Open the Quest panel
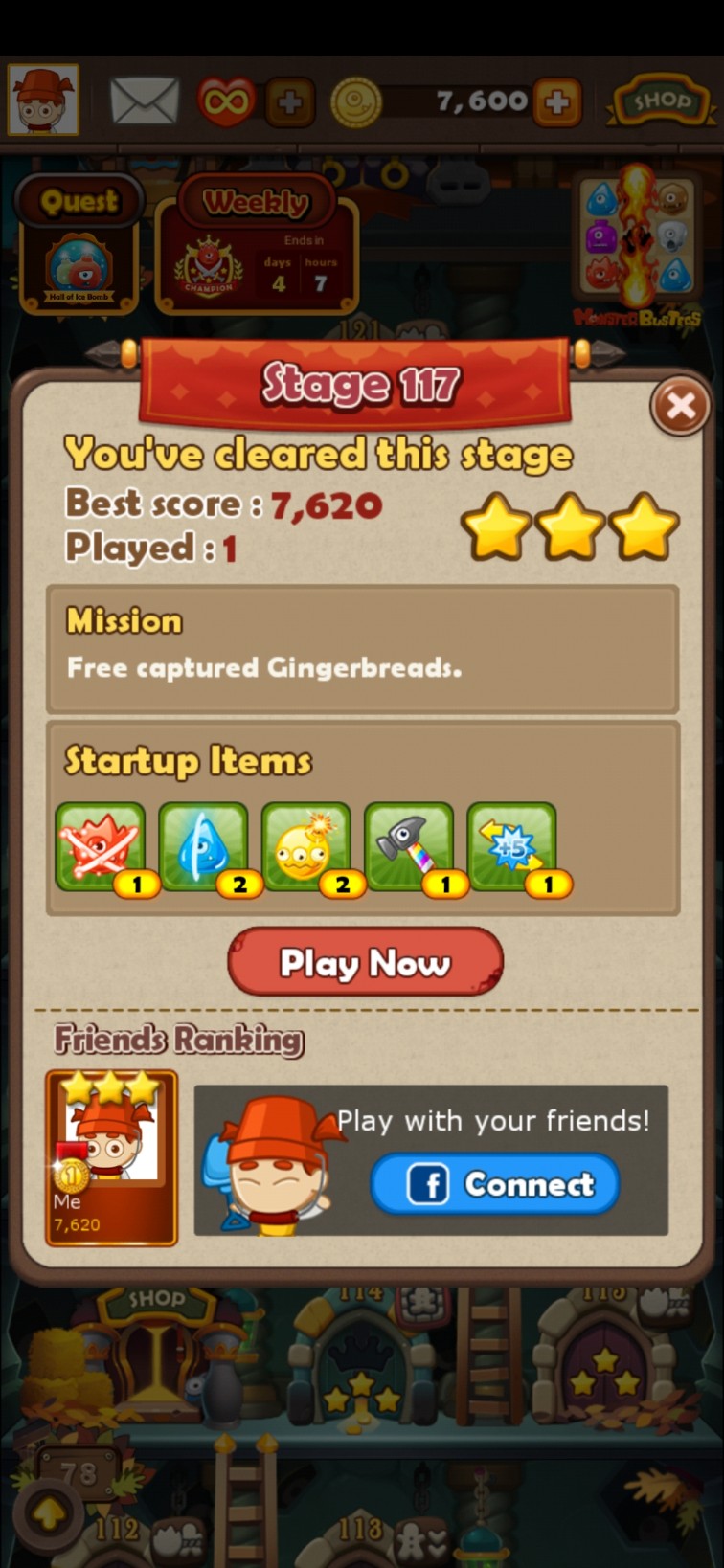This screenshot has width=724, height=1568. tap(79, 244)
